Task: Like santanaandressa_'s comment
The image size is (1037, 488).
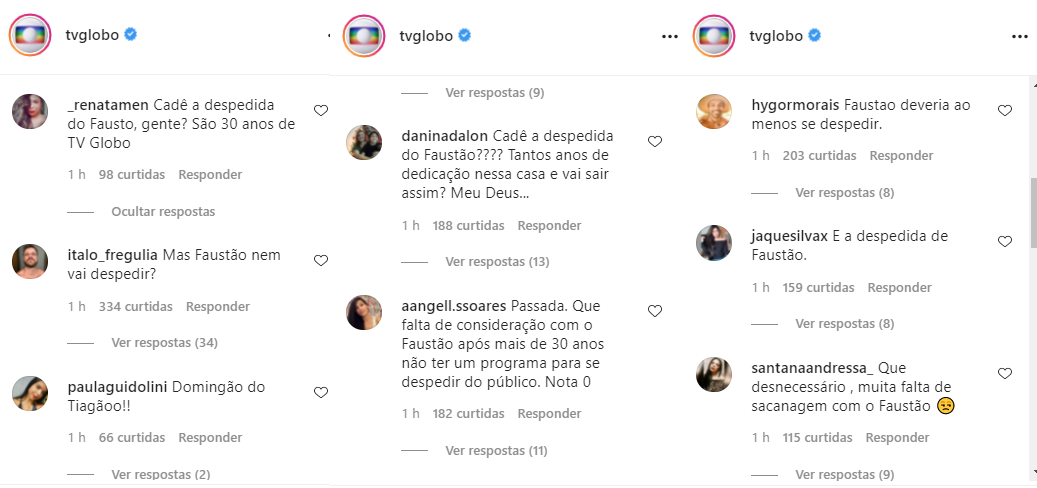Action: tap(1005, 373)
